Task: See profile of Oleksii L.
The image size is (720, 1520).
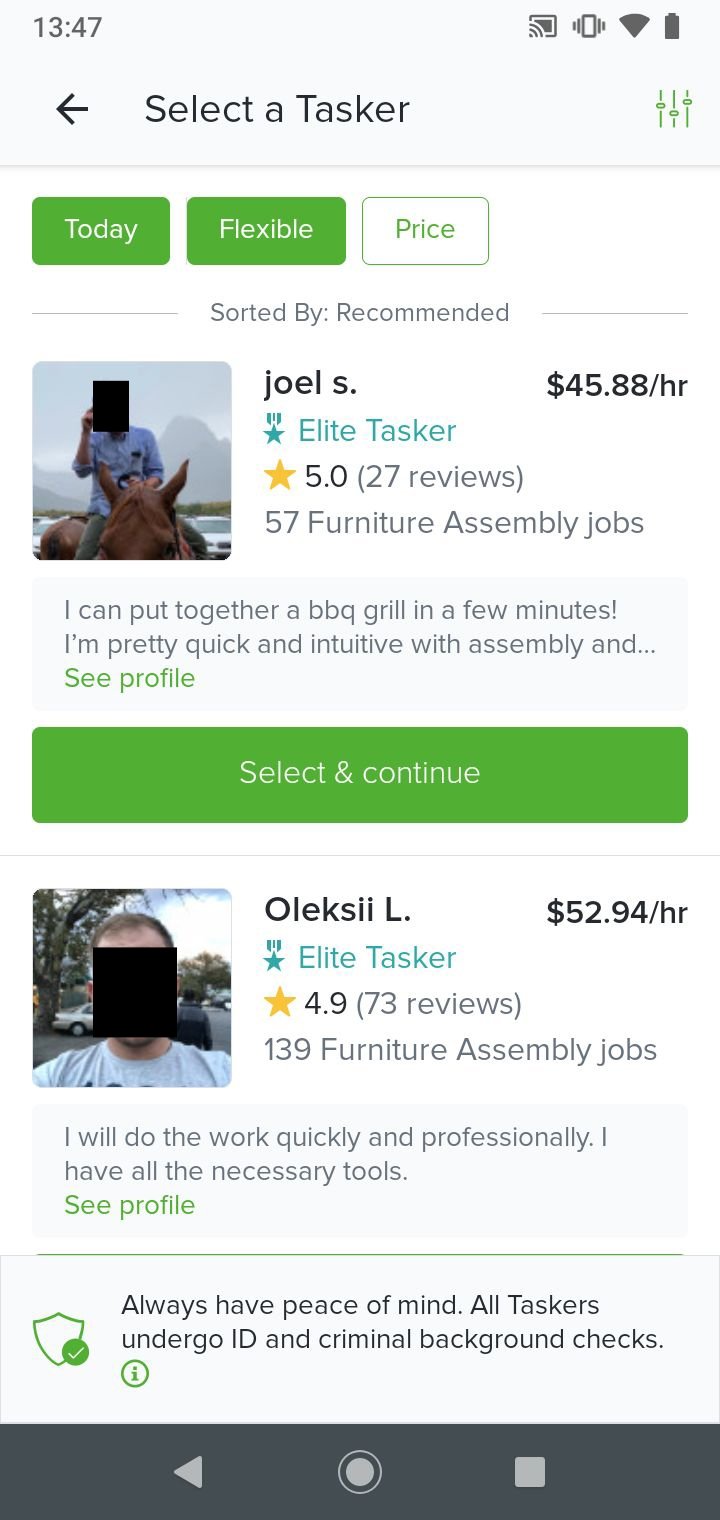Action: click(130, 1205)
